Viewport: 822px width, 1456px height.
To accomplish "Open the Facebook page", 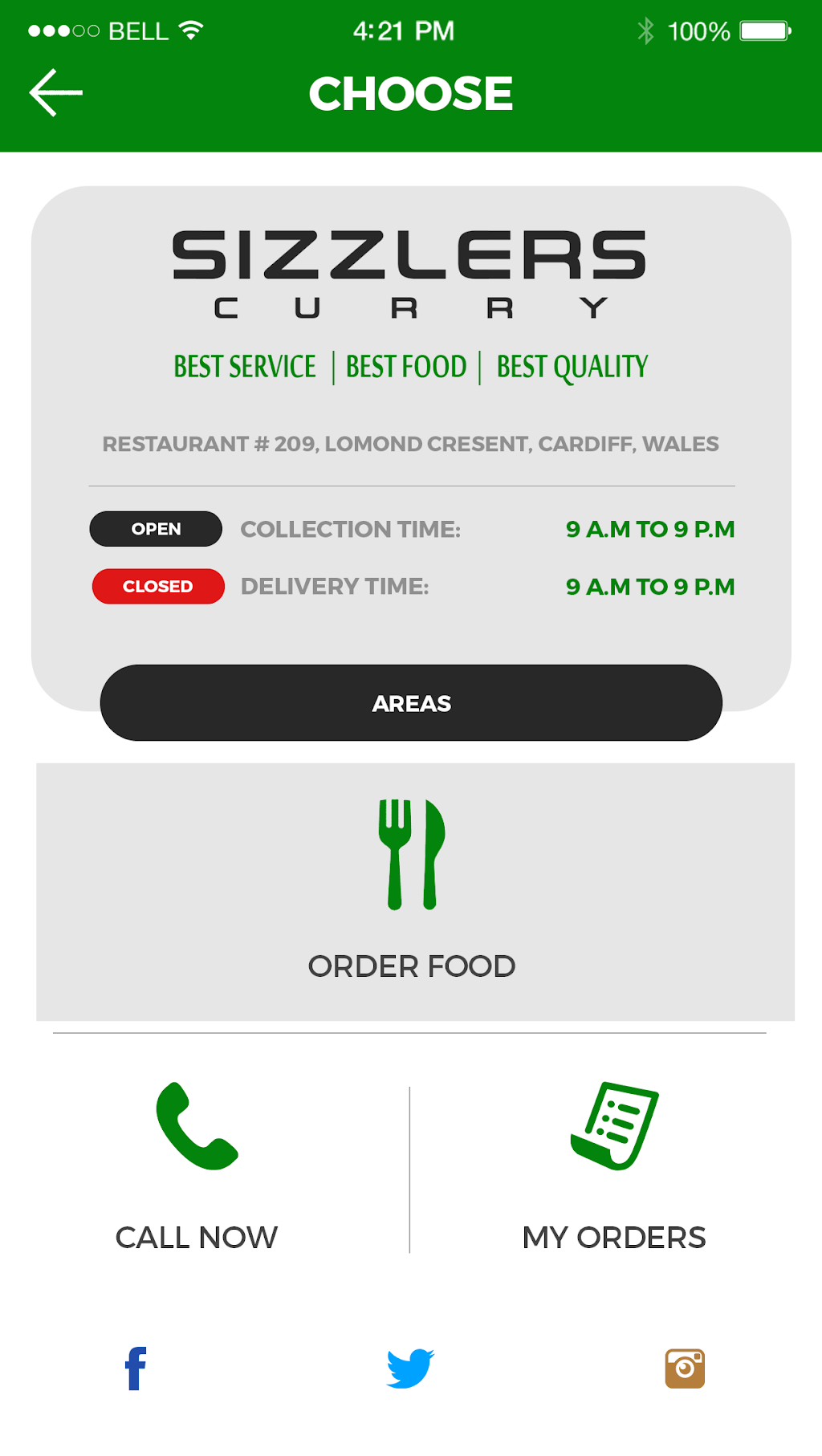I will pyautogui.click(x=136, y=1368).
